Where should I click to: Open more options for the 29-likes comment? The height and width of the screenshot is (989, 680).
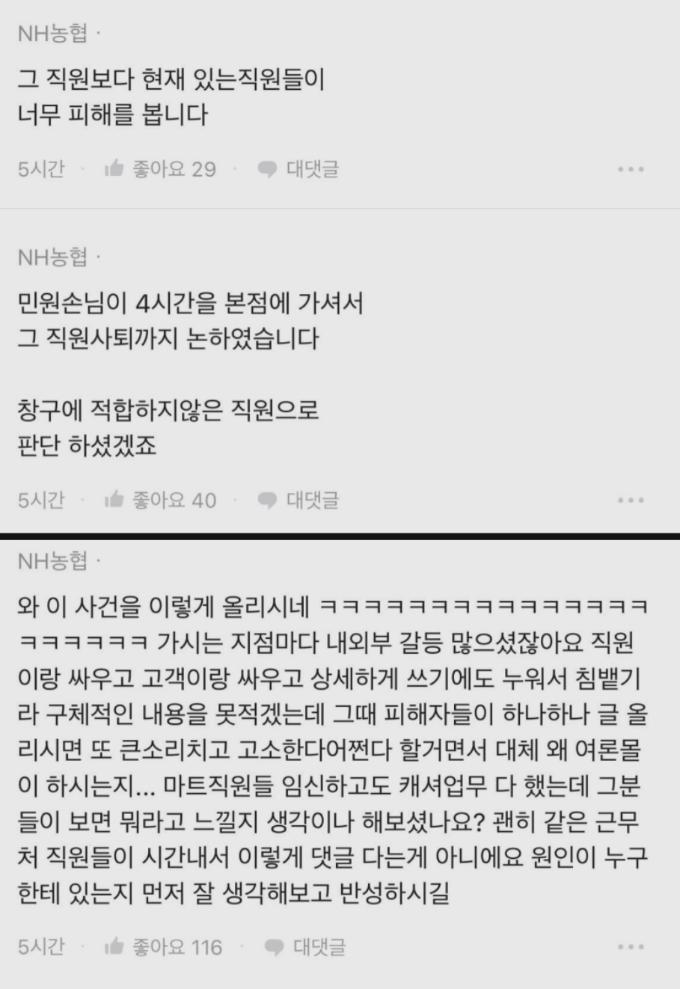[630, 170]
